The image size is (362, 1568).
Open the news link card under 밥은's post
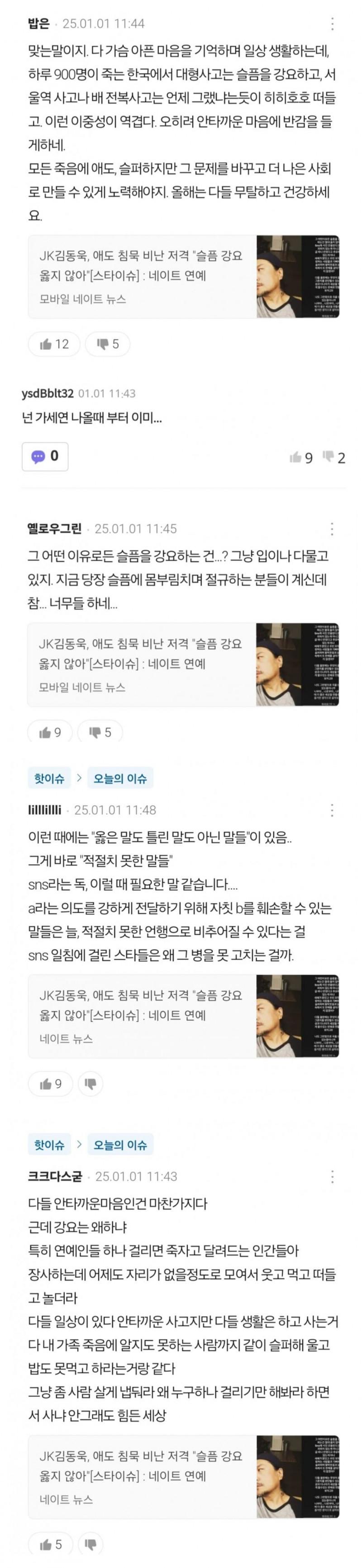click(x=183, y=277)
